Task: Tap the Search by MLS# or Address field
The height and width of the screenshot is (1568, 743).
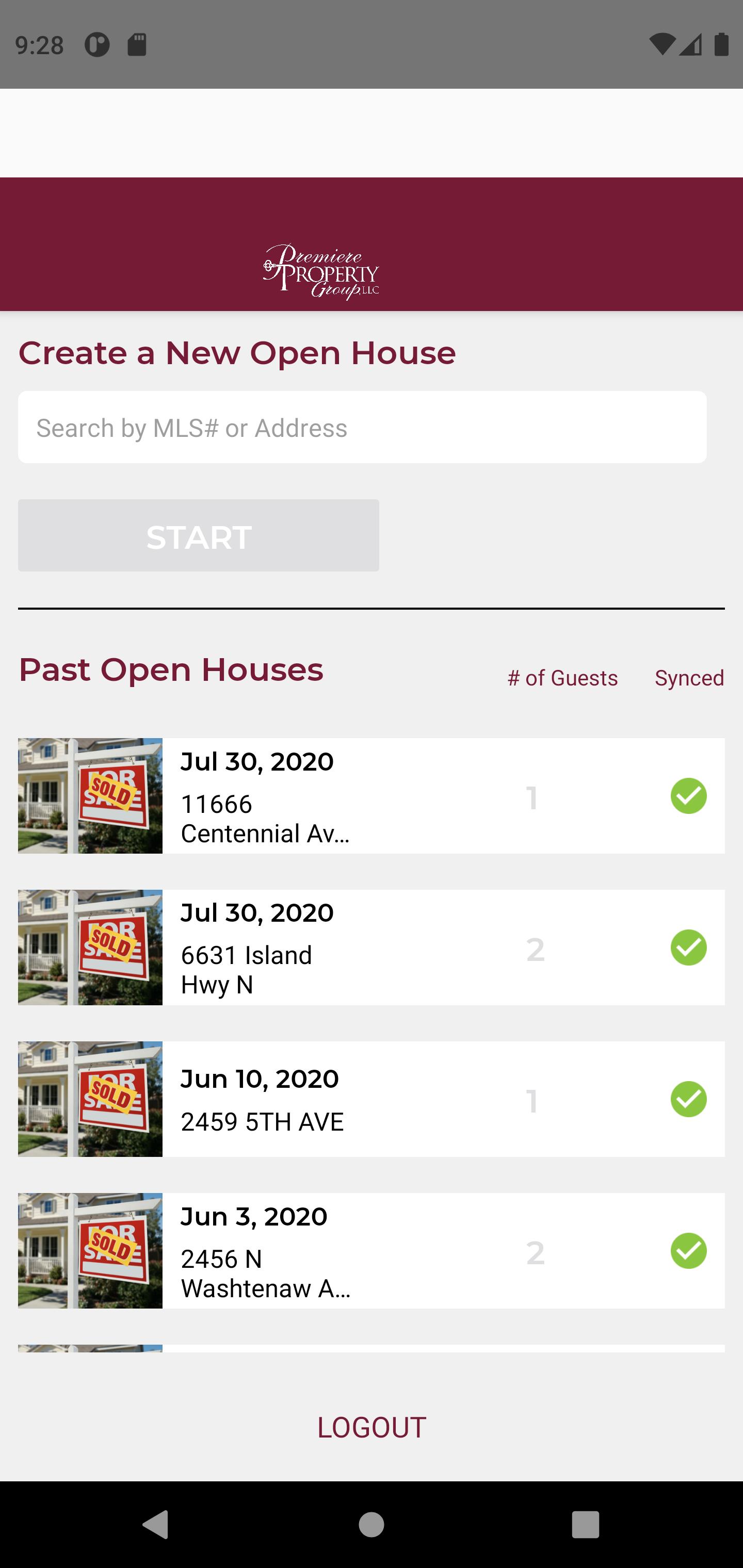Action: point(362,427)
